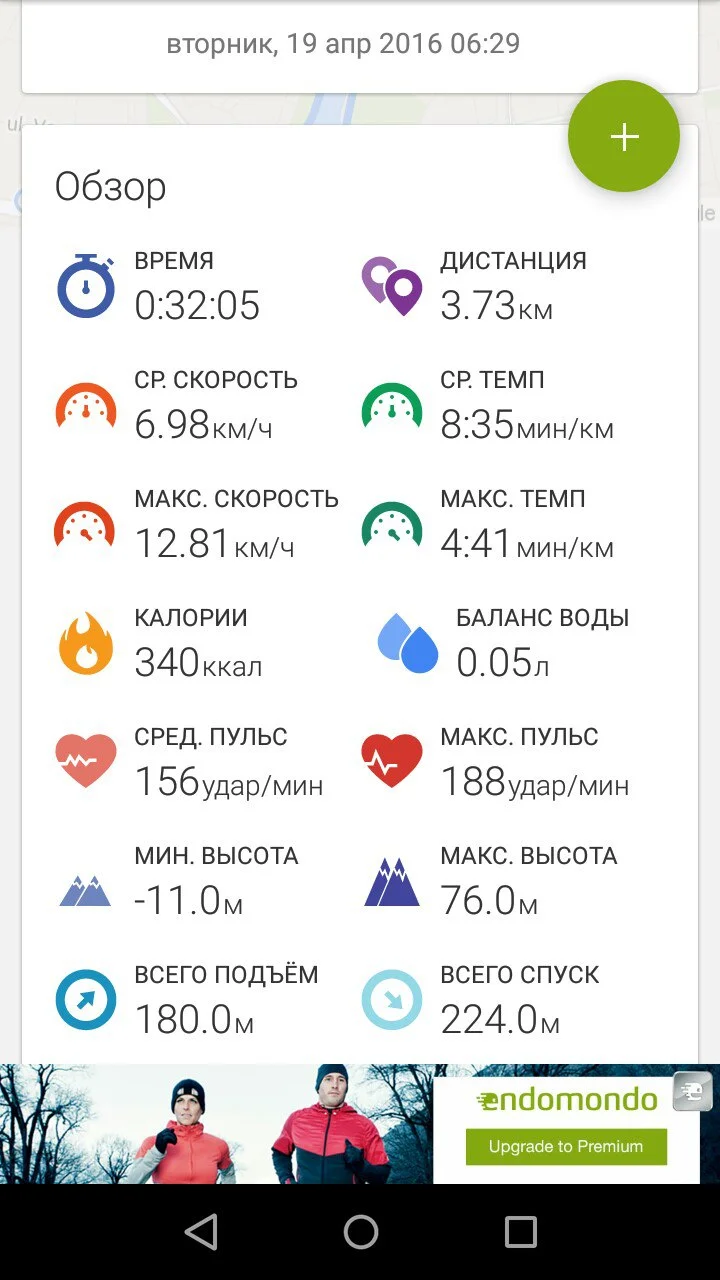
Task: Open the home screen via navigation bar
Action: tap(360, 1232)
